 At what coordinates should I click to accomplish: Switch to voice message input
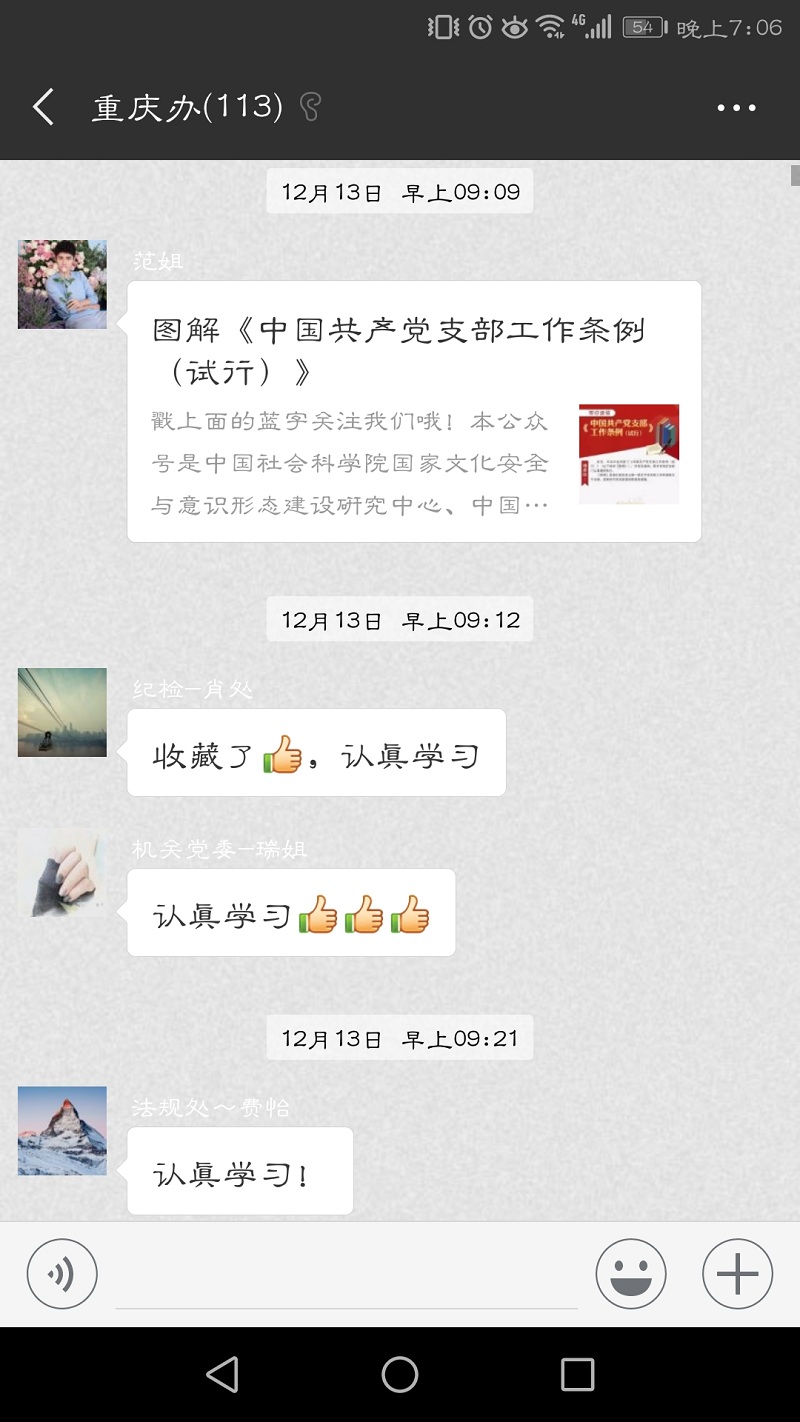[x=62, y=1274]
